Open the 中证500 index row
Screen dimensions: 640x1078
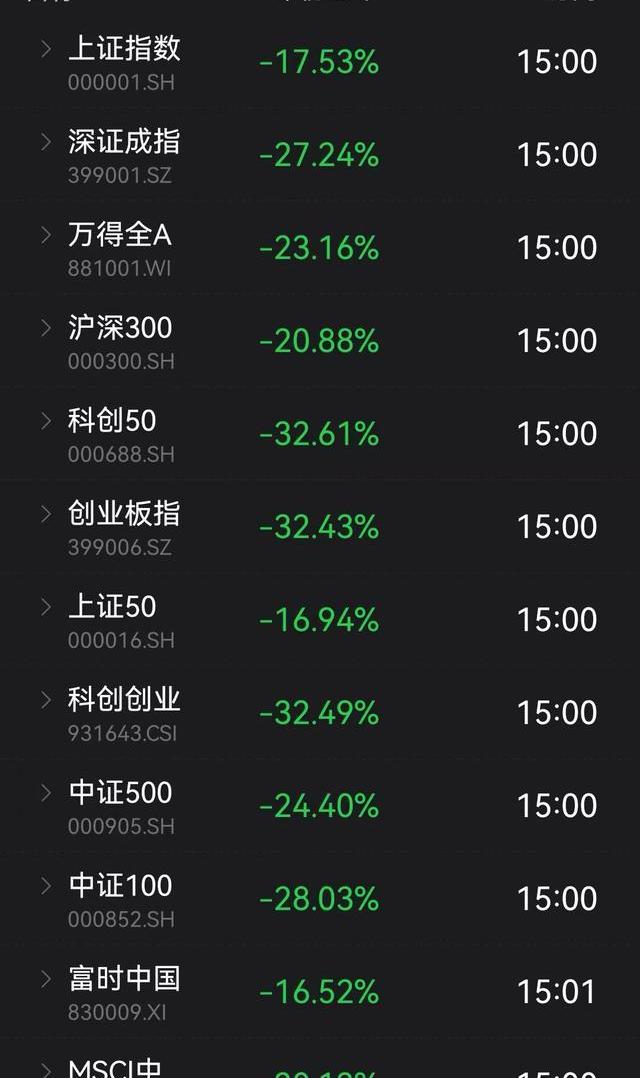(320, 805)
